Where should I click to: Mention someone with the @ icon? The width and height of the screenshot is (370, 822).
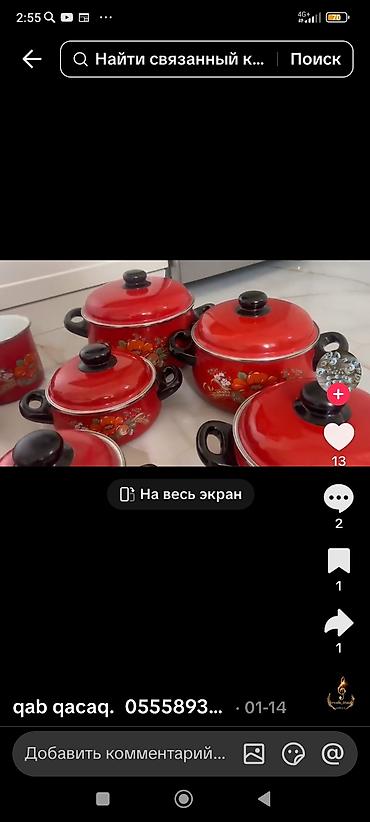pos(332,754)
